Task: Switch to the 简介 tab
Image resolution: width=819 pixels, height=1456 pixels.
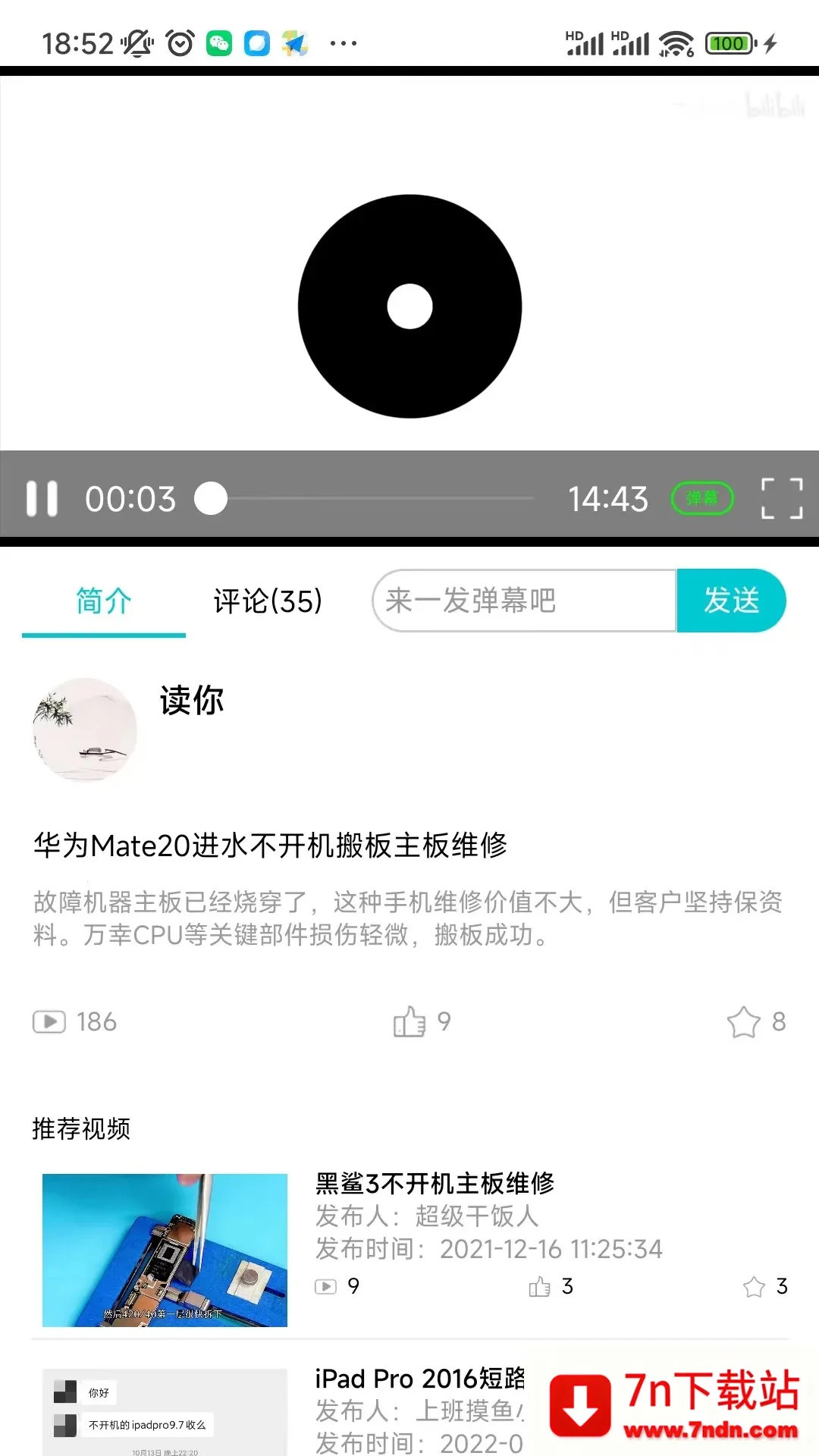Action: [x=103, y=601]
